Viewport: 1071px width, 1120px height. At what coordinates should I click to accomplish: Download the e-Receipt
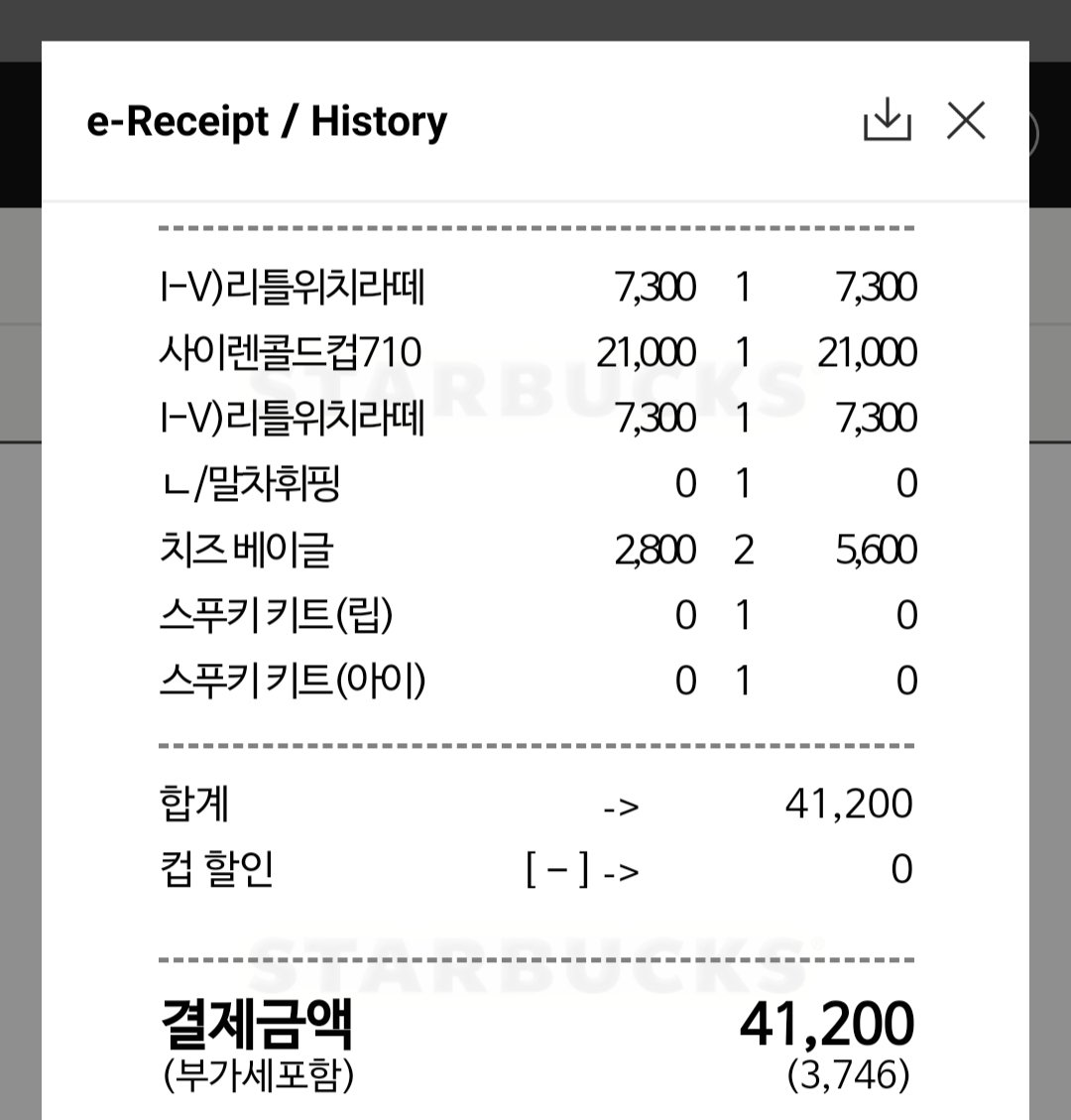click(x=887, y=121)
